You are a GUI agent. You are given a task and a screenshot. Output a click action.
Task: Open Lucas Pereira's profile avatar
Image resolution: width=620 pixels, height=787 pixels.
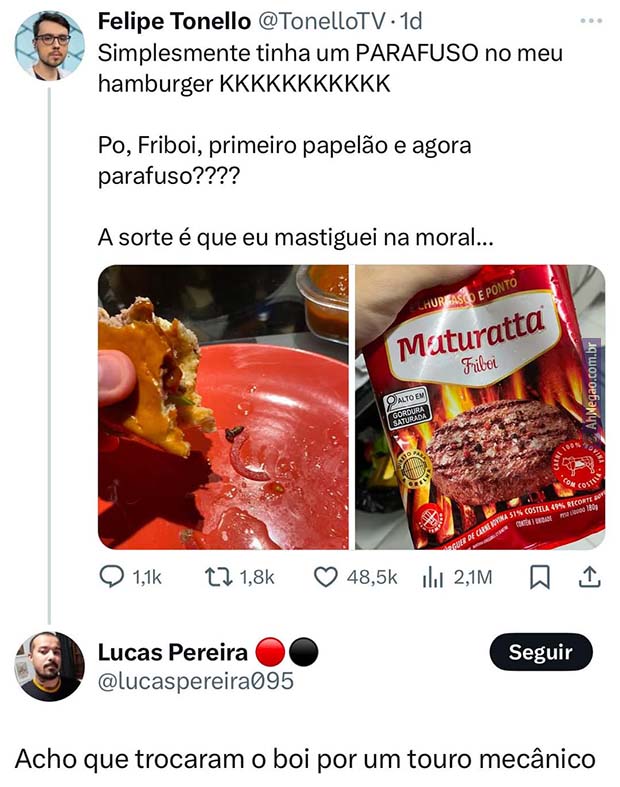point(49,665)
